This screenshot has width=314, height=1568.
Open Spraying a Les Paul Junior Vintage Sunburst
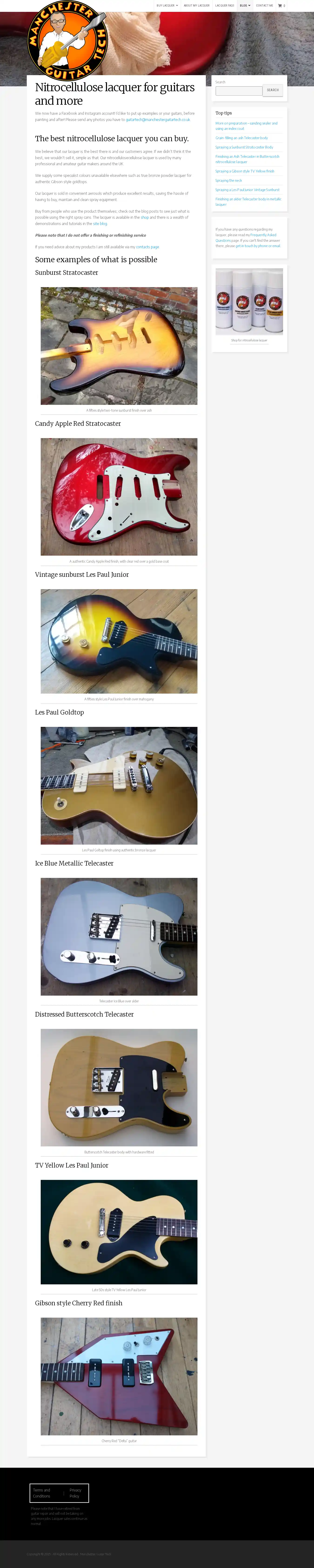(247, 190)
